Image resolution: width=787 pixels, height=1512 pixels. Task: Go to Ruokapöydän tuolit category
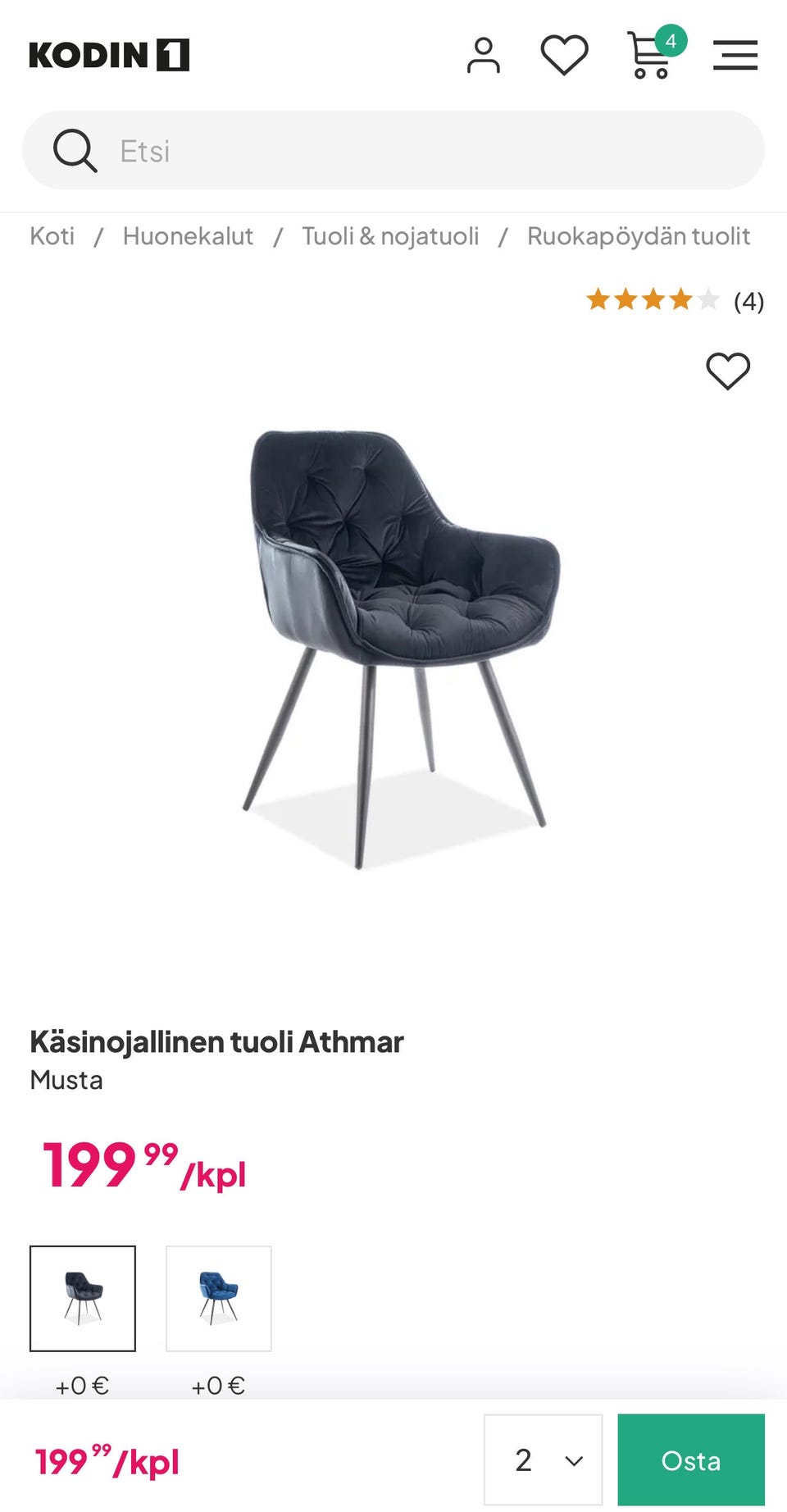point(639,235)
